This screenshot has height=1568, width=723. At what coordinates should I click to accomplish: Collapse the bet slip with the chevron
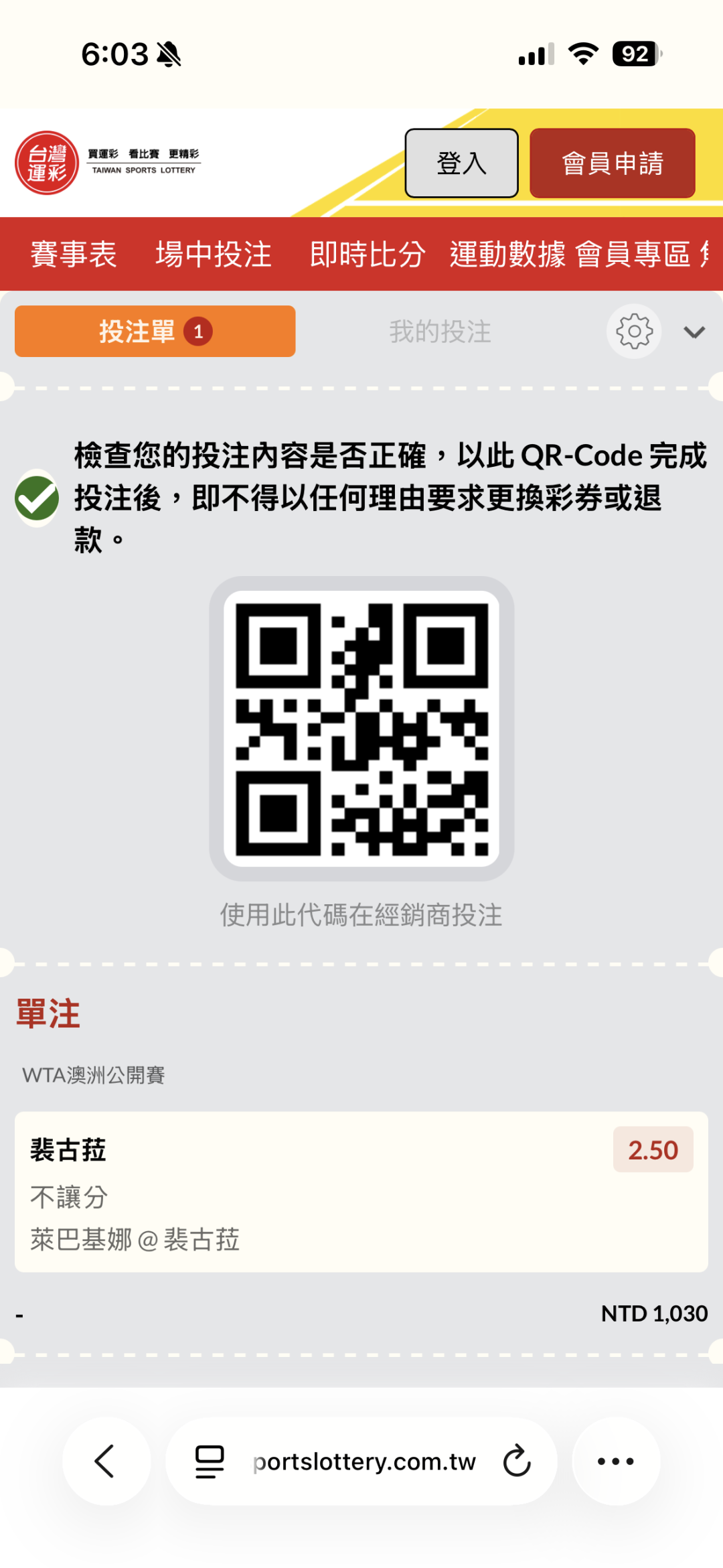coord(694,332)
